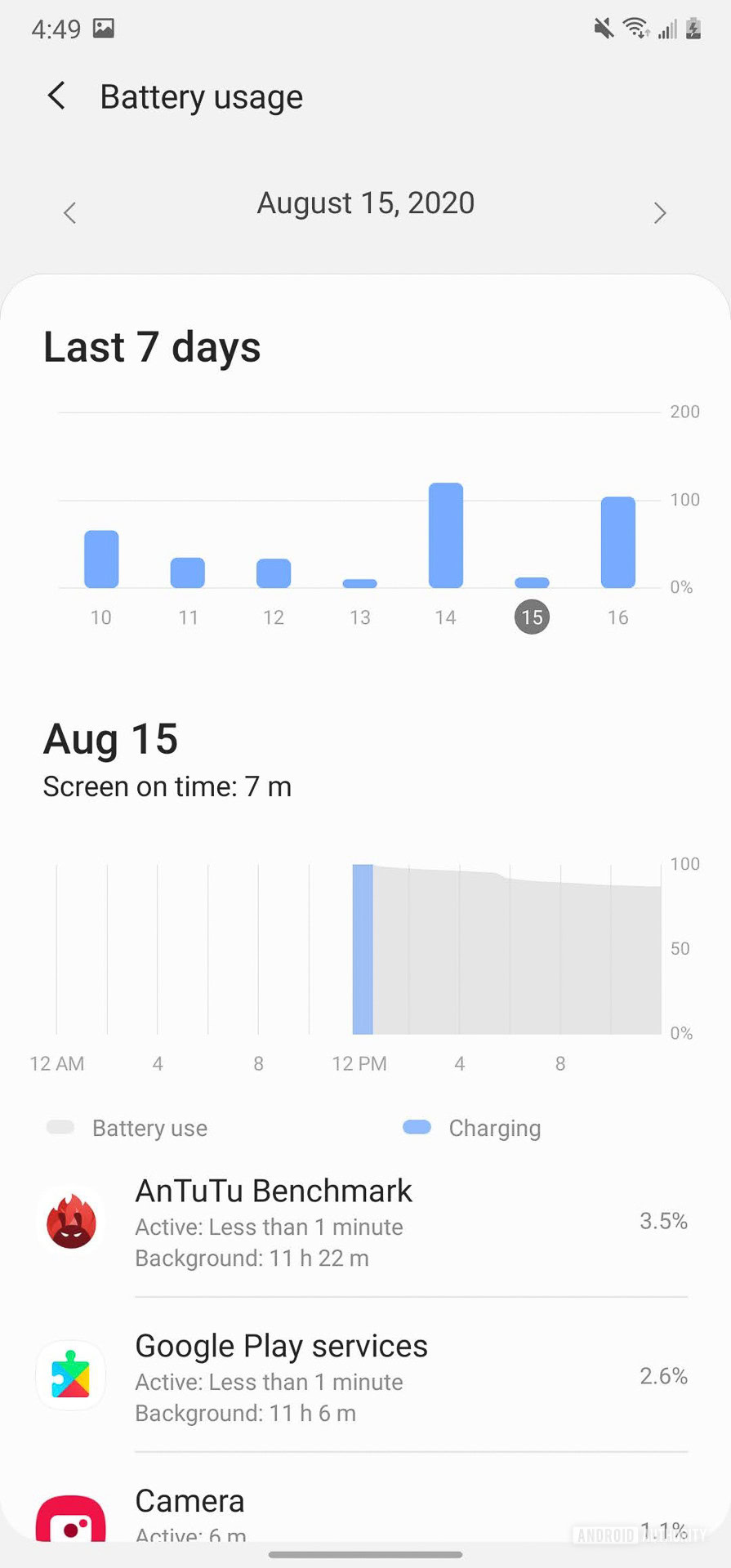Open AnTuTu Benchmark battery details
The image size is (731, 1568).
[365, 1223]
